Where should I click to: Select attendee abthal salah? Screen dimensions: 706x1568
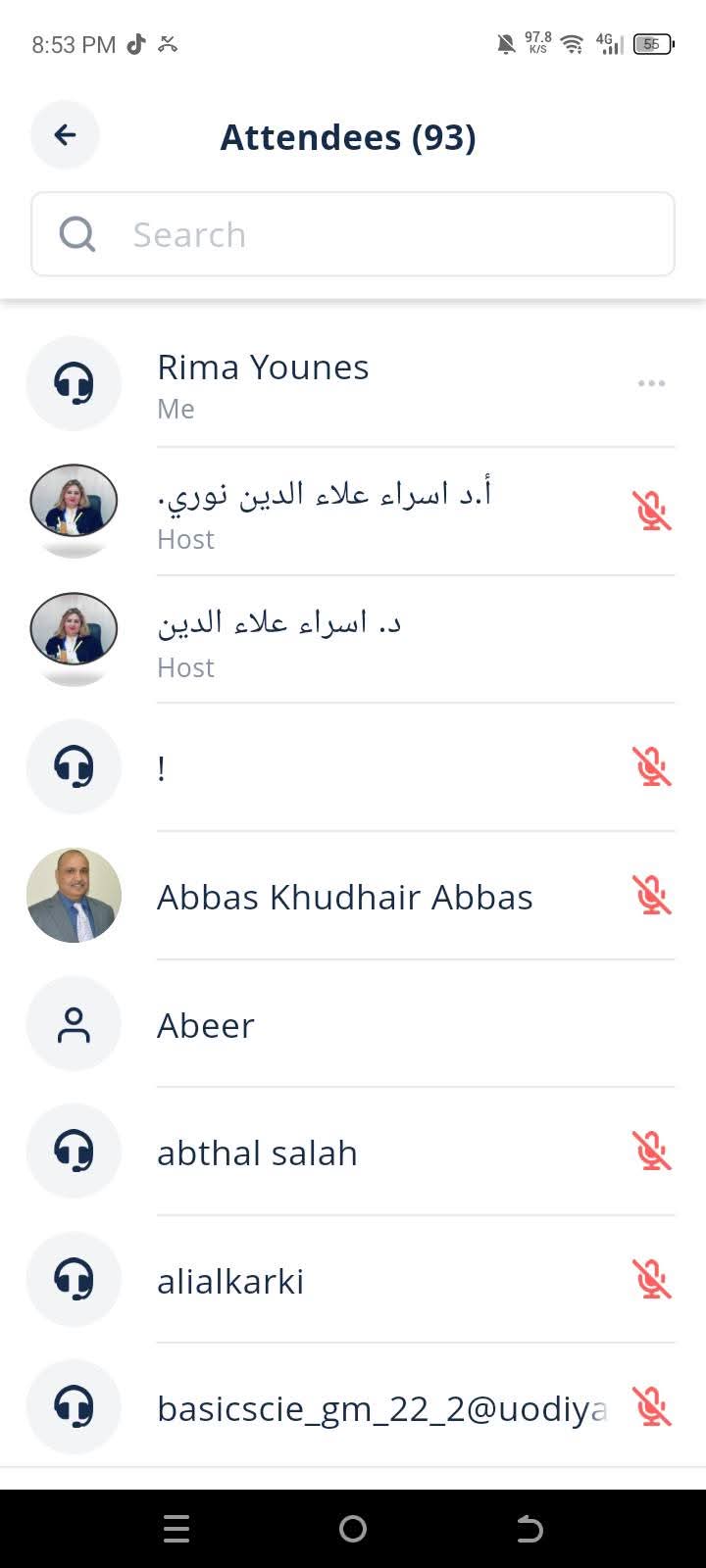[x=257, y=1152]
